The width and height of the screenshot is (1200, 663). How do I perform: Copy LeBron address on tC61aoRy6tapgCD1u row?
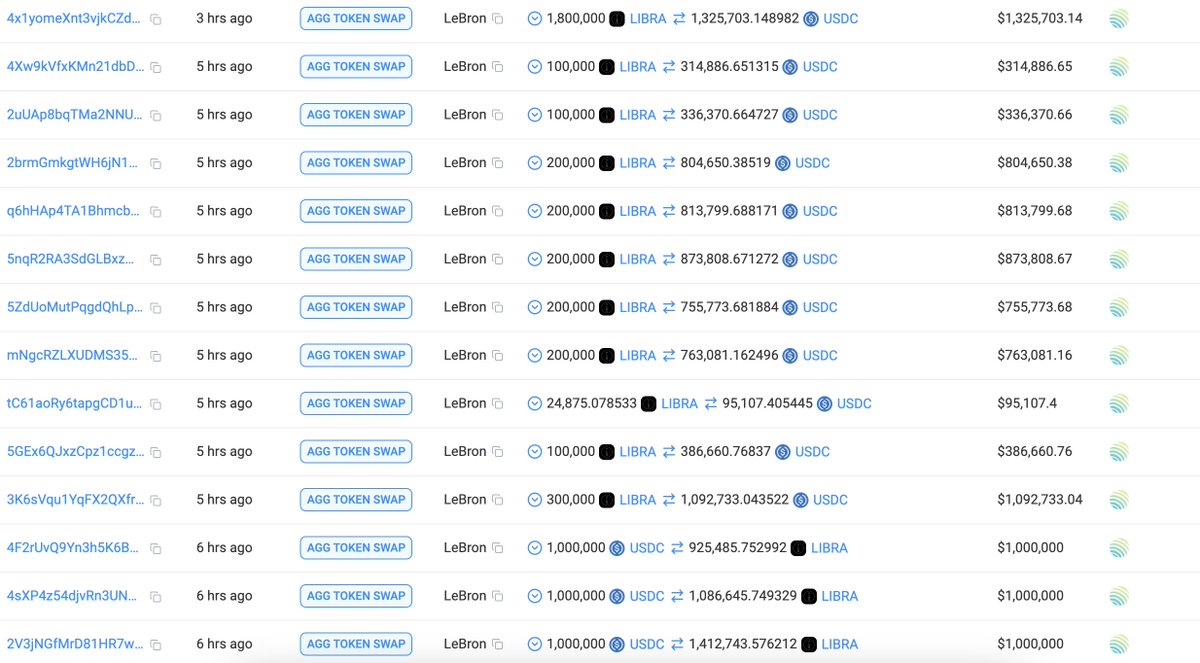498,403
